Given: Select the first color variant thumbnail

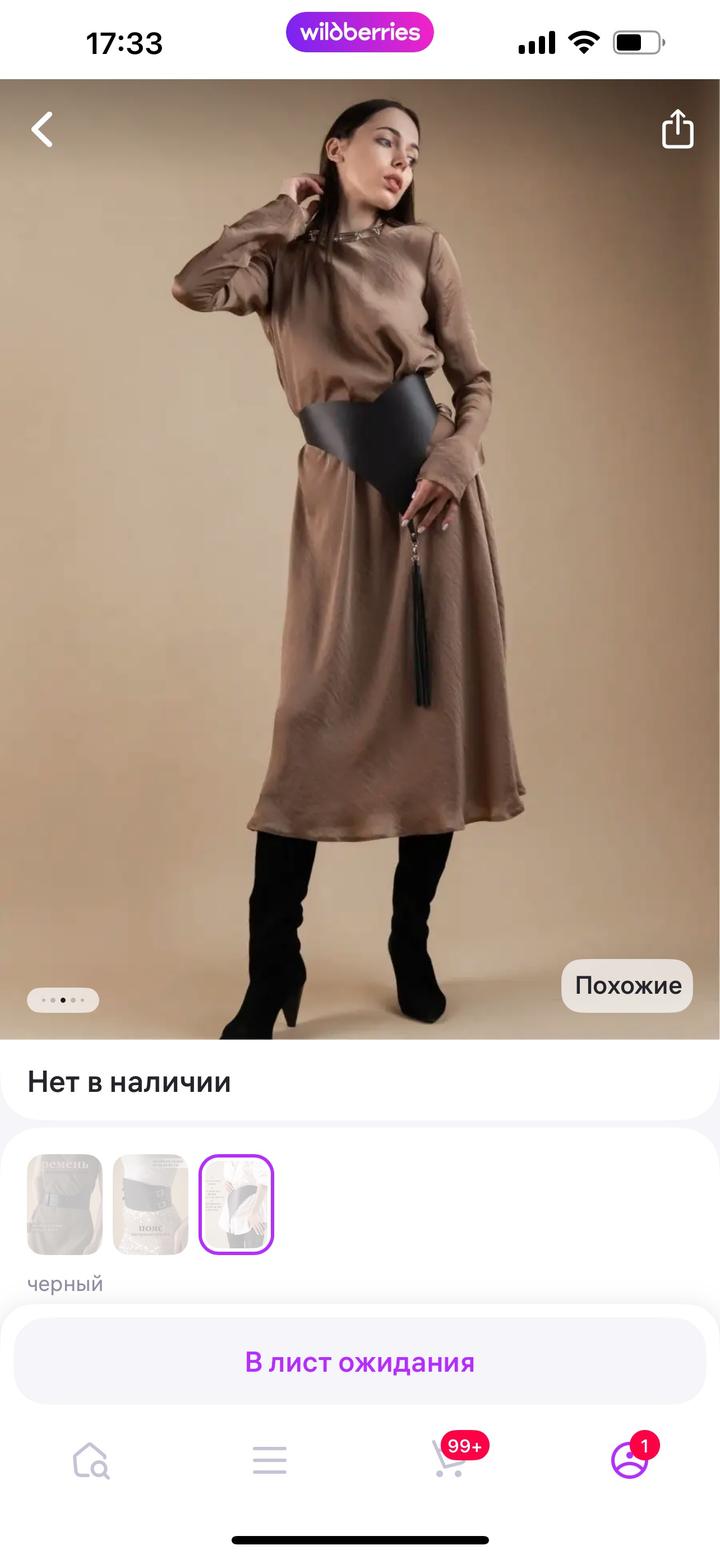Looking at the screenshot, I should pos(65,1204).
